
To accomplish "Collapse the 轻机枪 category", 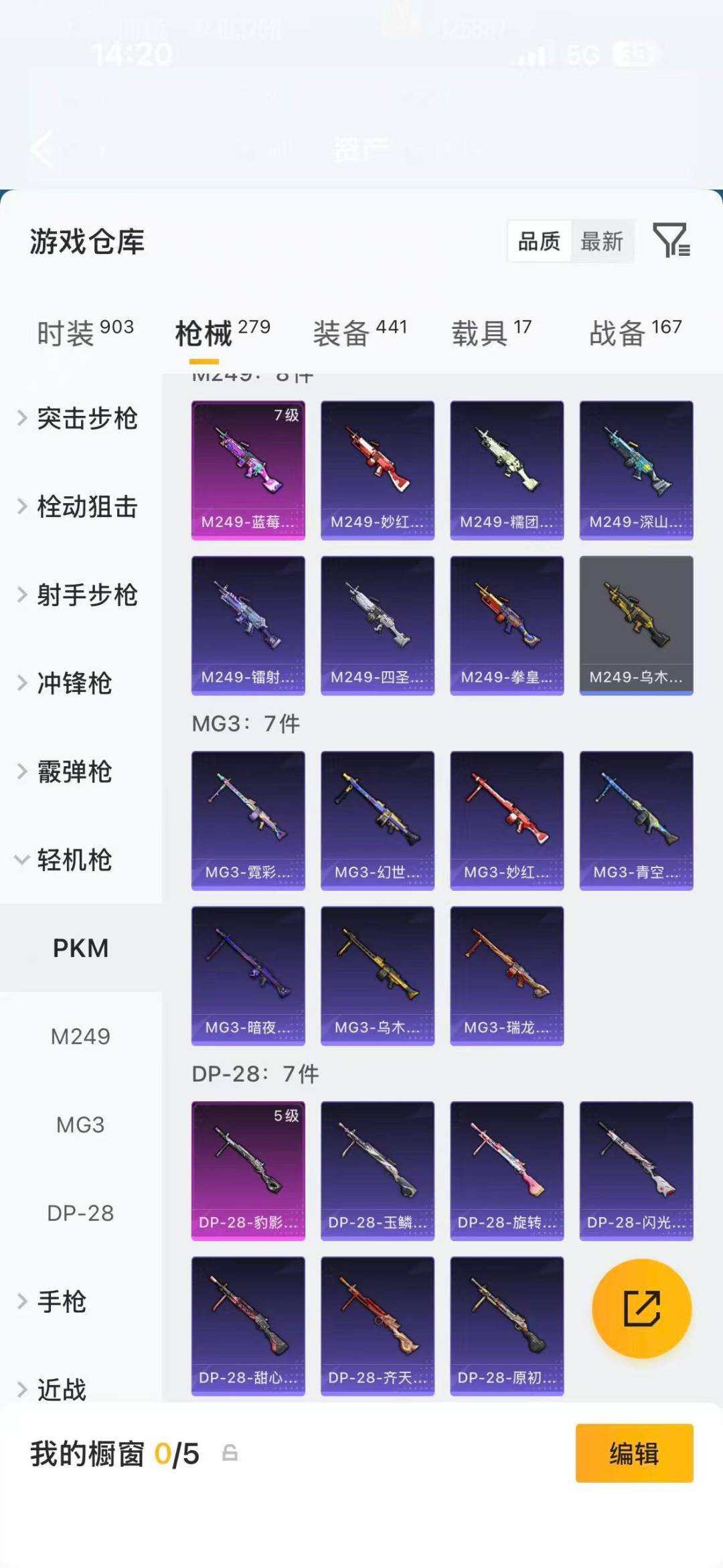I will tap(74, 861).
